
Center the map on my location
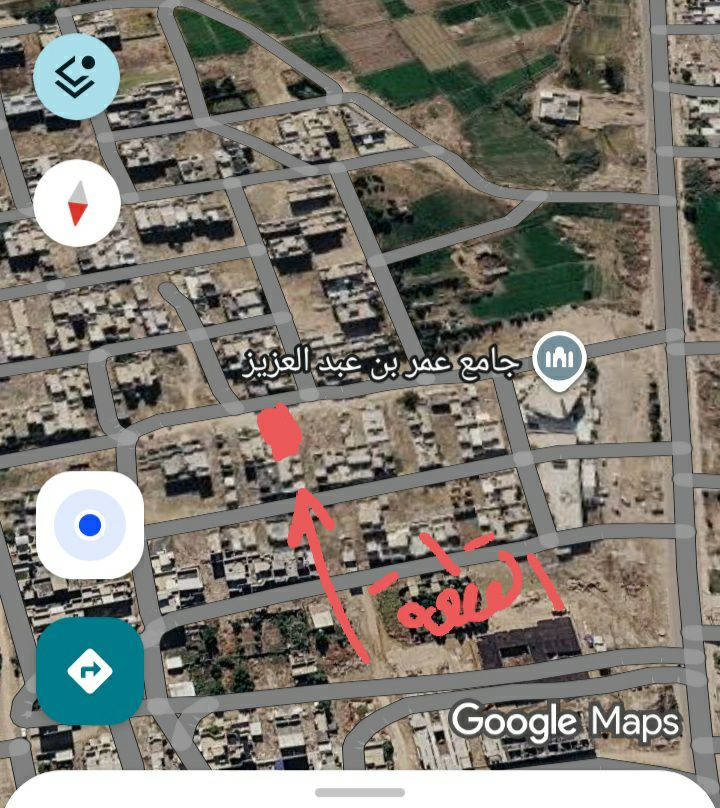[90, 524]
